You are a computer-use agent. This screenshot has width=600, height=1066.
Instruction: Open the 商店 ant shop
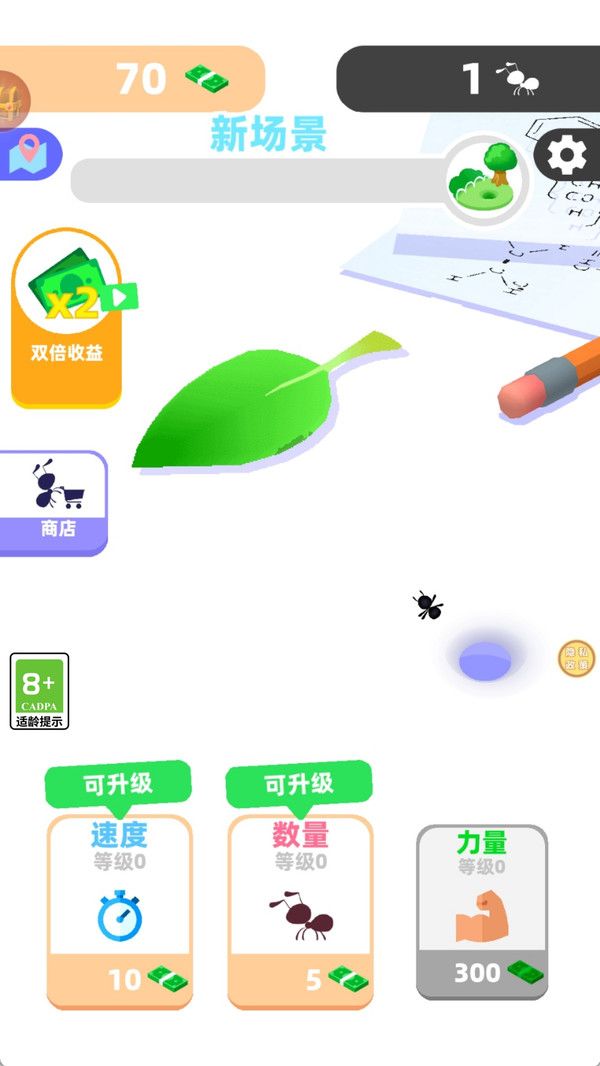(57, 501)
